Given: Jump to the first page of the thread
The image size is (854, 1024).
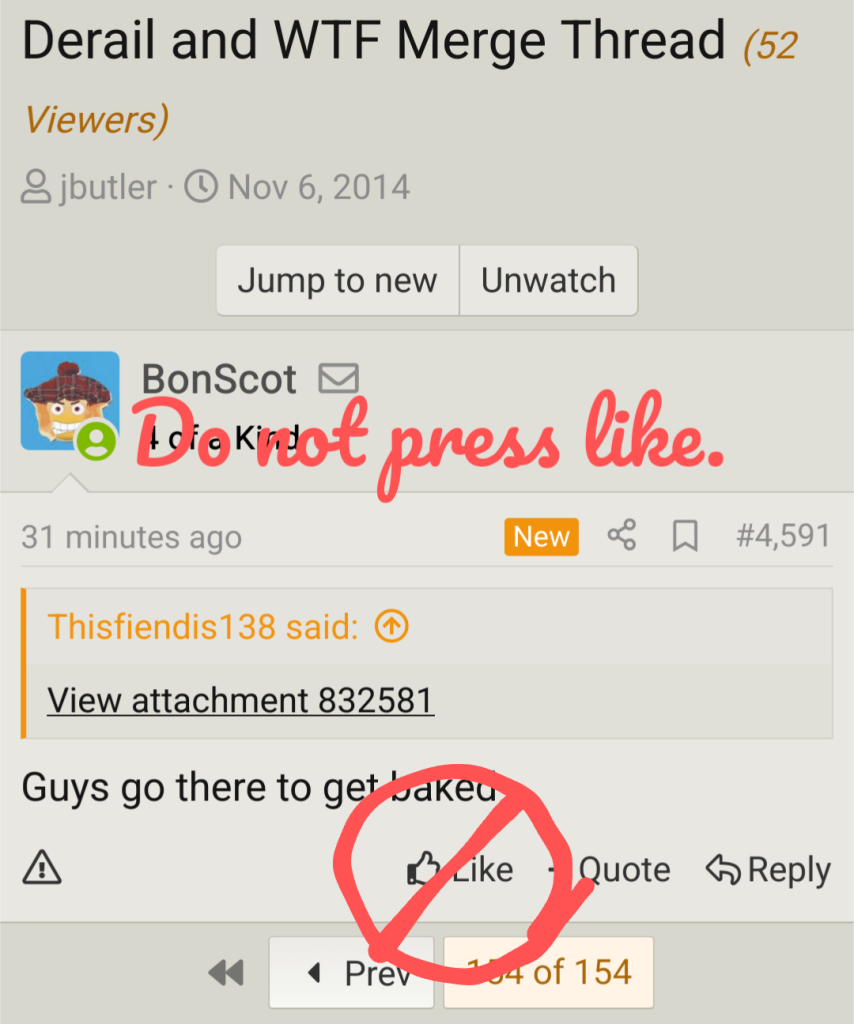Looking at the screenshot, I should point(226,972).
